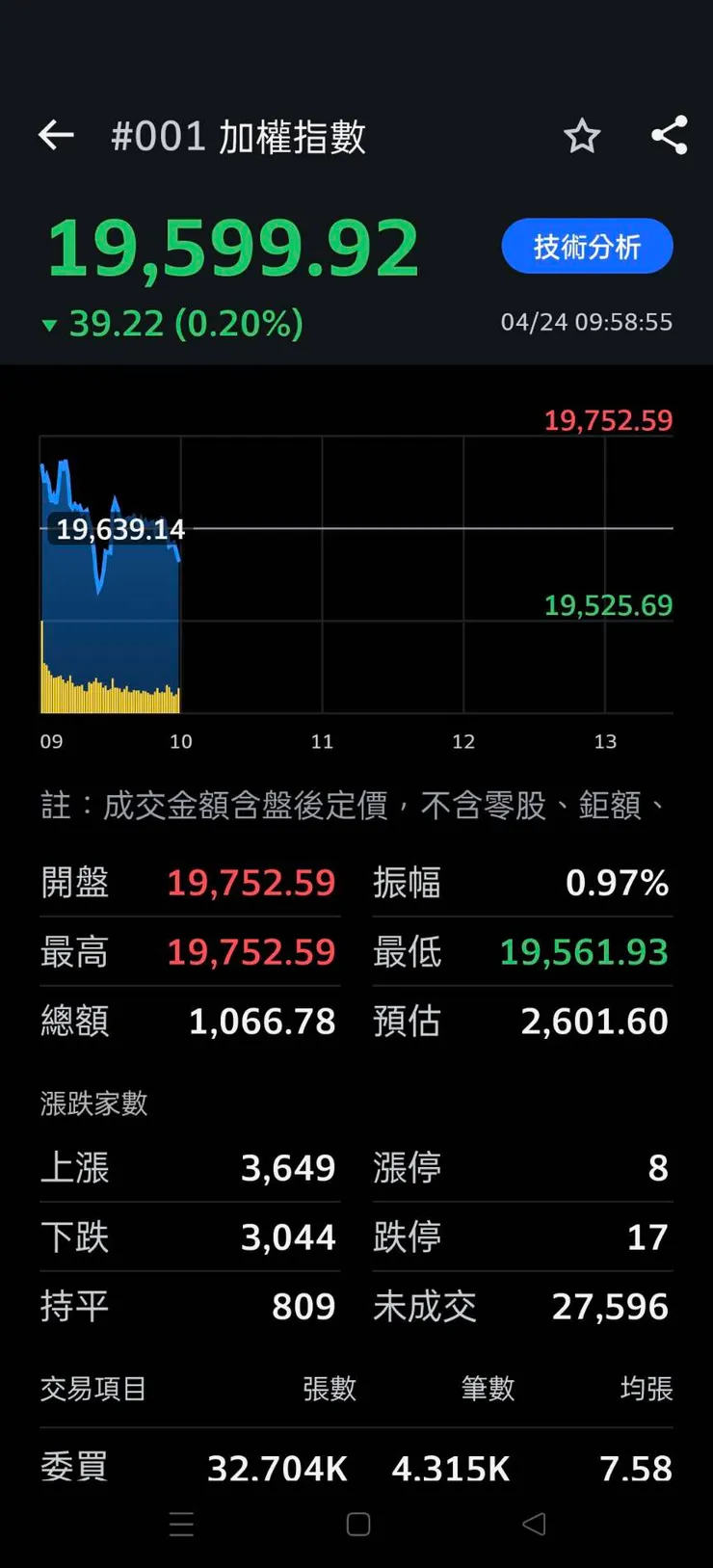
Task: Tap the Android home circle icon
Action: tap(356, 1525)
